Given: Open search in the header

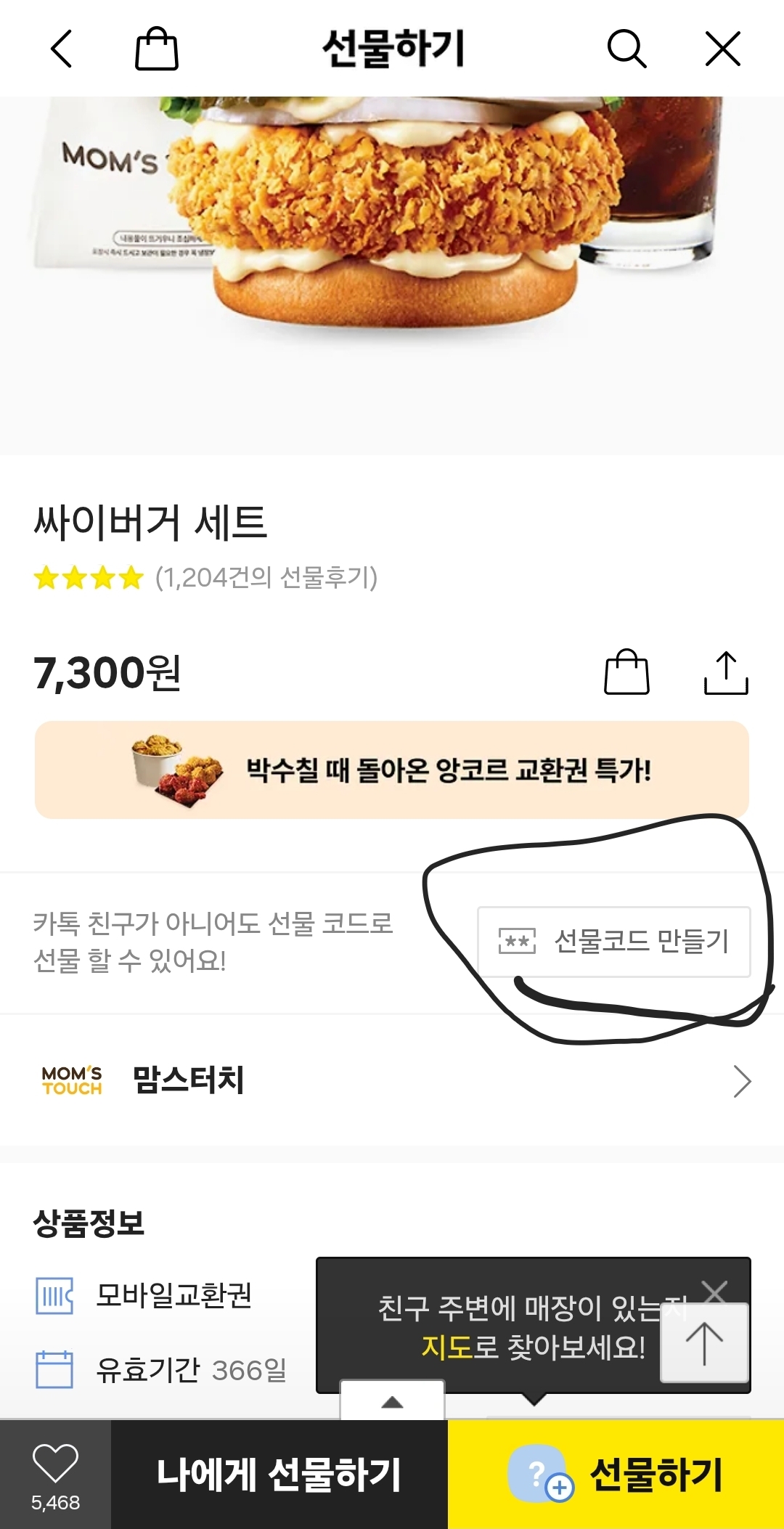Looking at the screenshot, I should (x=626, y=49).
